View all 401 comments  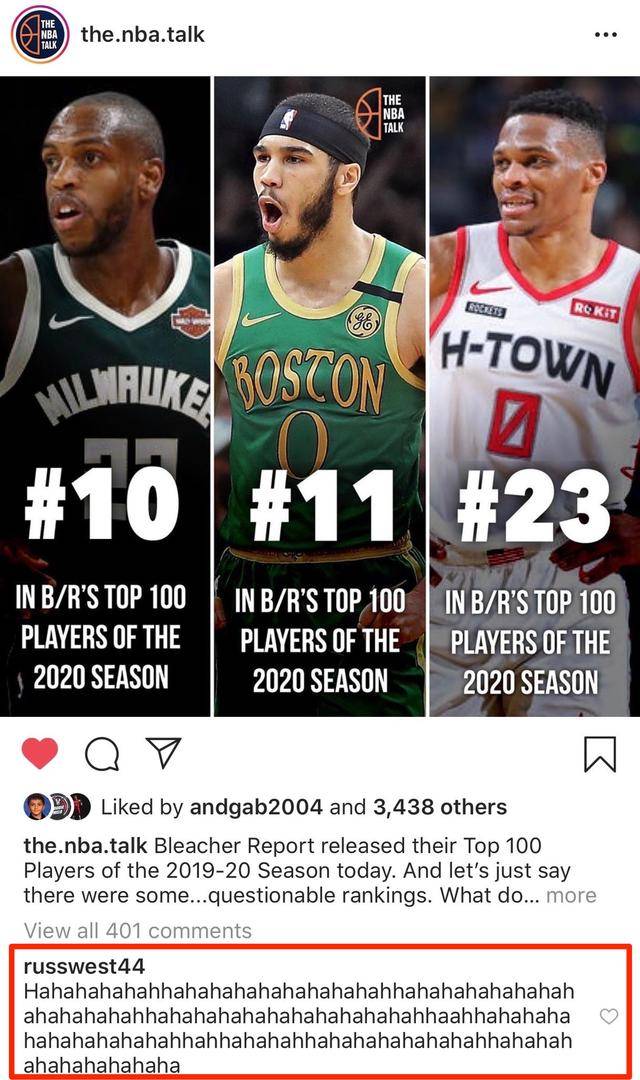point(138,930)
